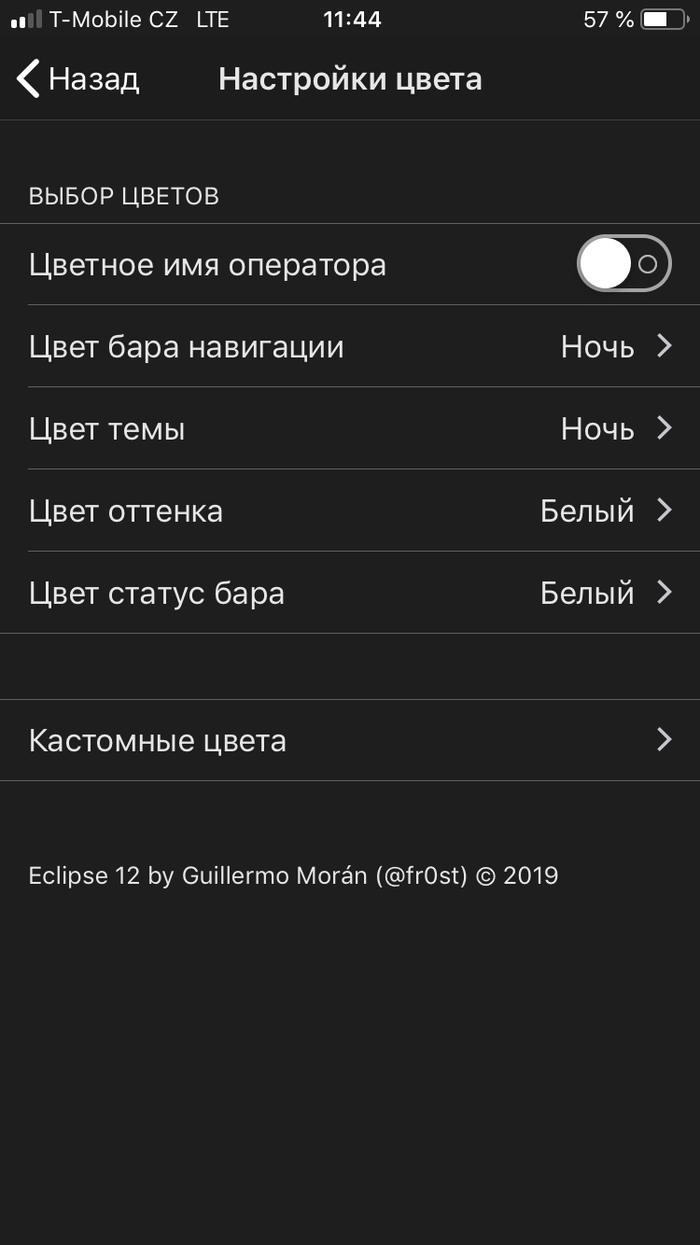Open the Цвет темы option
Screen dimensions: 700x1245
coord(350,429)
